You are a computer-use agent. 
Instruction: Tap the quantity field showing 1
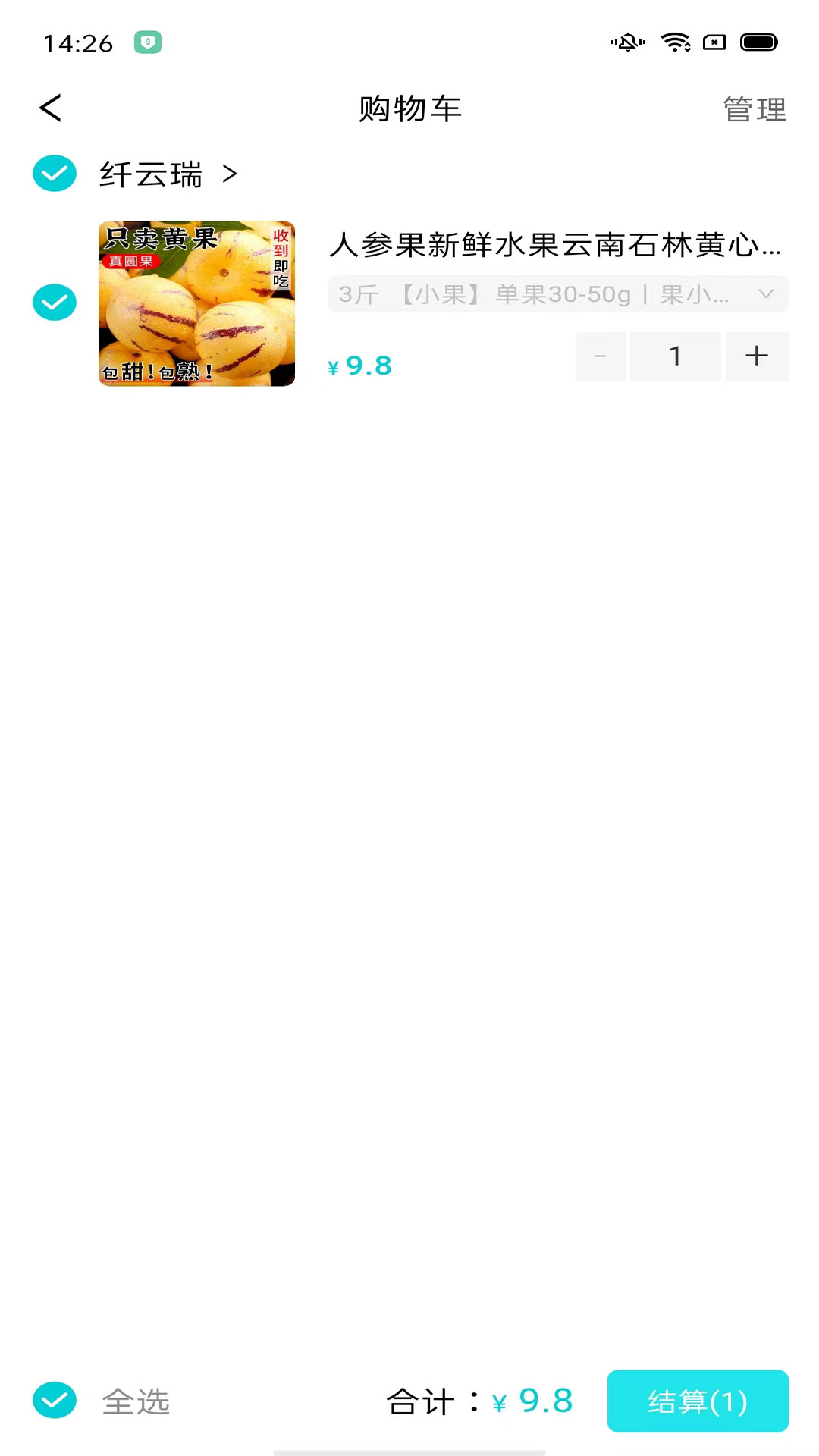[675, 356]
